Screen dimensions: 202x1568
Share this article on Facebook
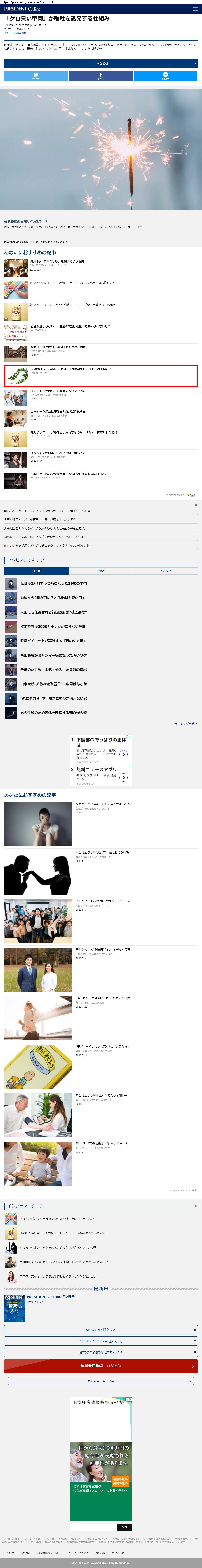tap(101, 76)
